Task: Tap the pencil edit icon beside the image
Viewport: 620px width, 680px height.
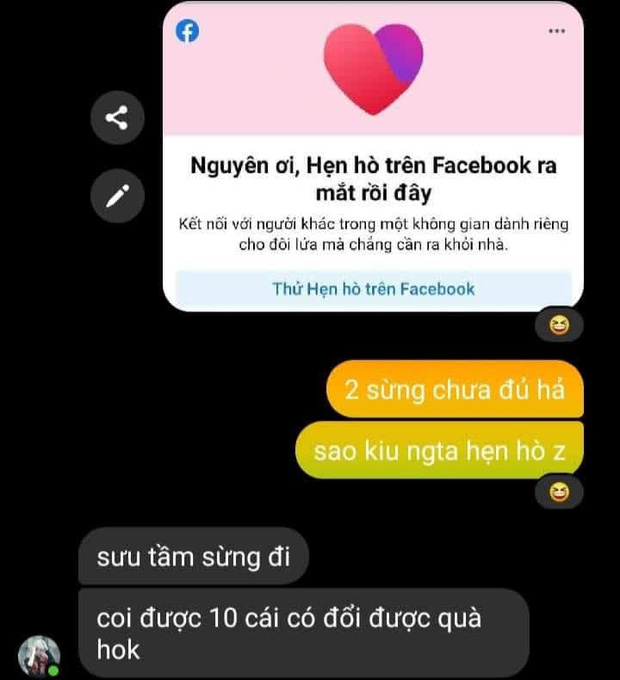Action: click(x=118, y=196)
